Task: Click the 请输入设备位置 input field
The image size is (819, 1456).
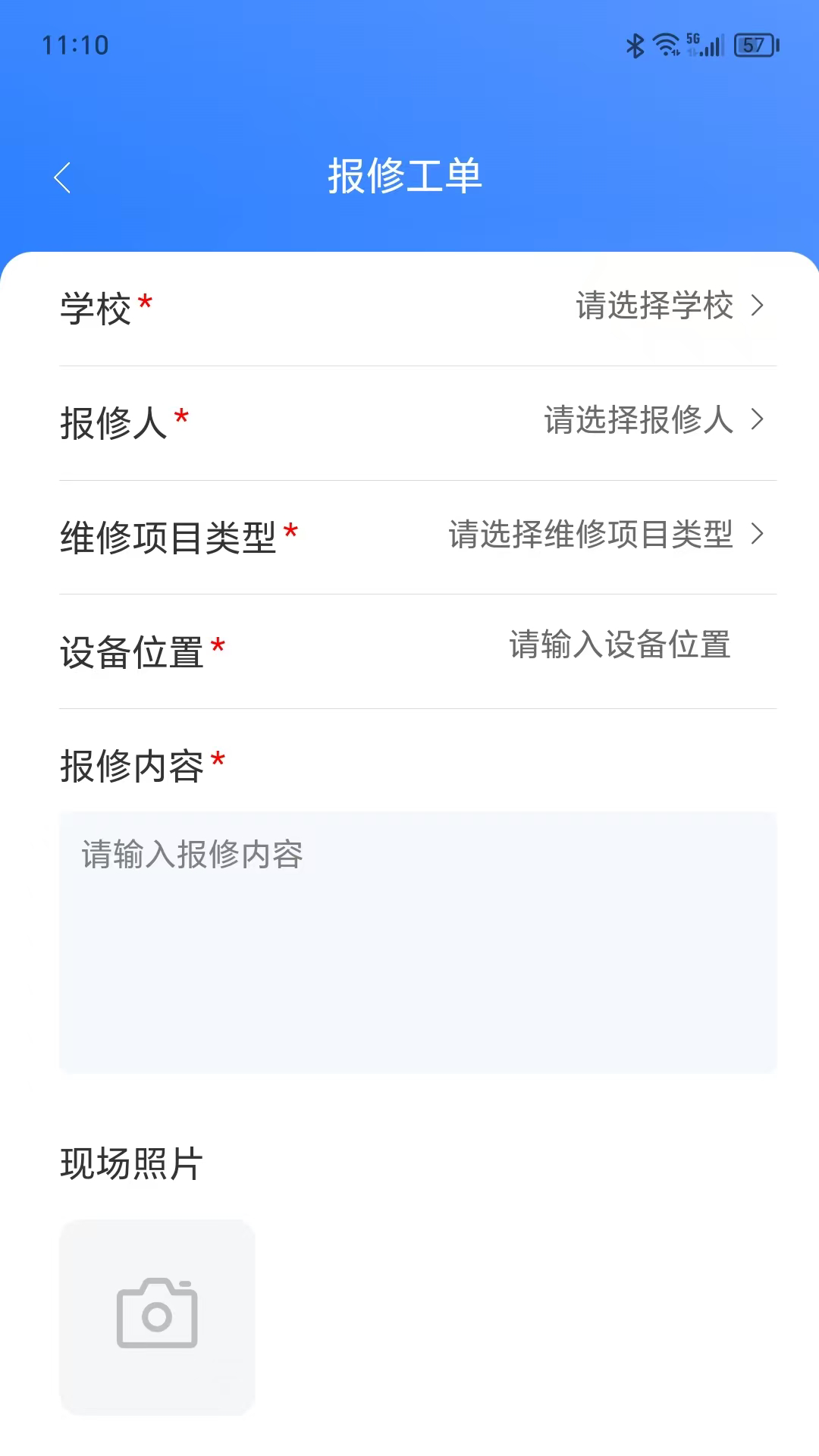Action: 620,648
